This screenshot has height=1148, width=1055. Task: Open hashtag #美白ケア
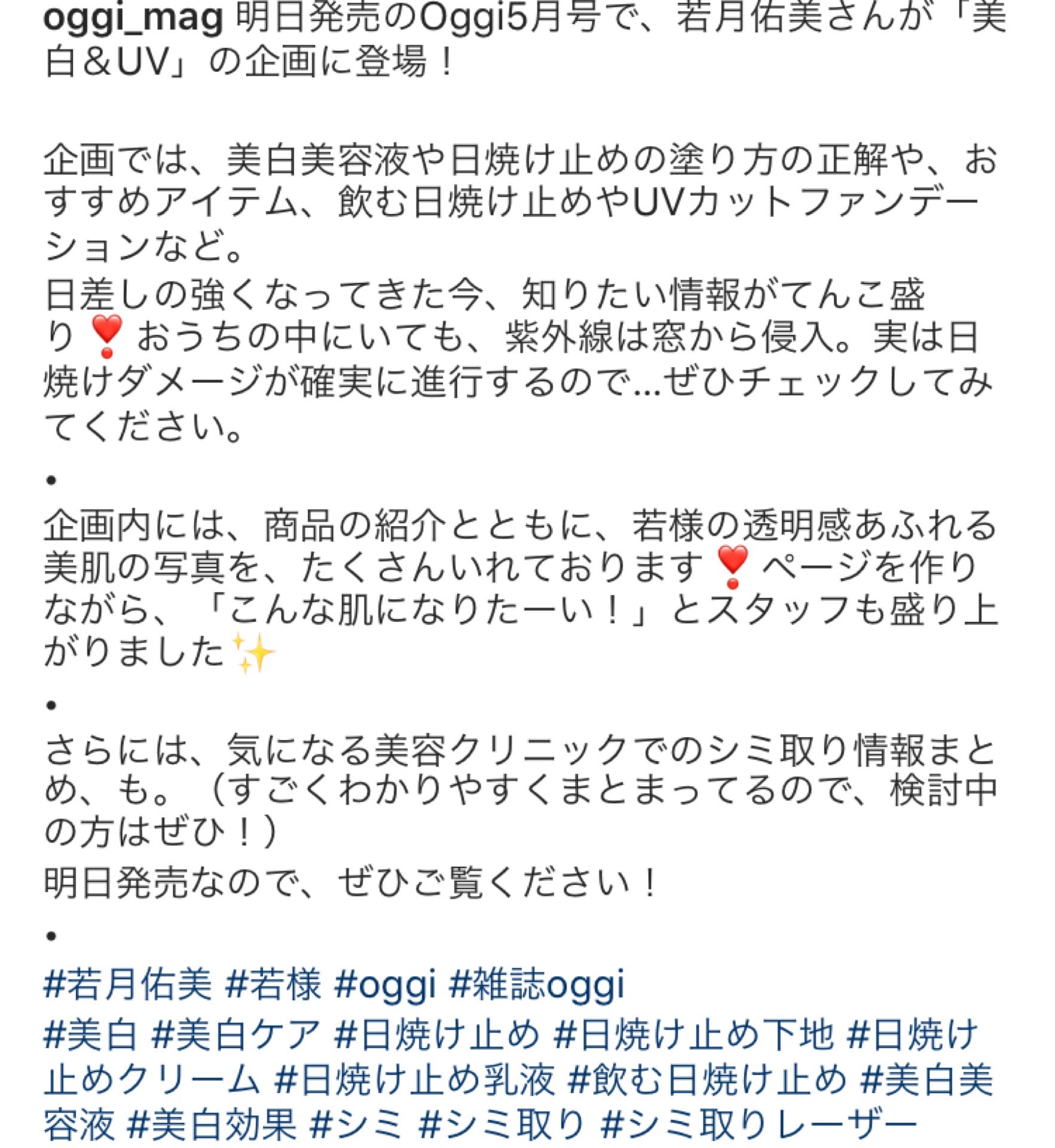point(236,1034)
